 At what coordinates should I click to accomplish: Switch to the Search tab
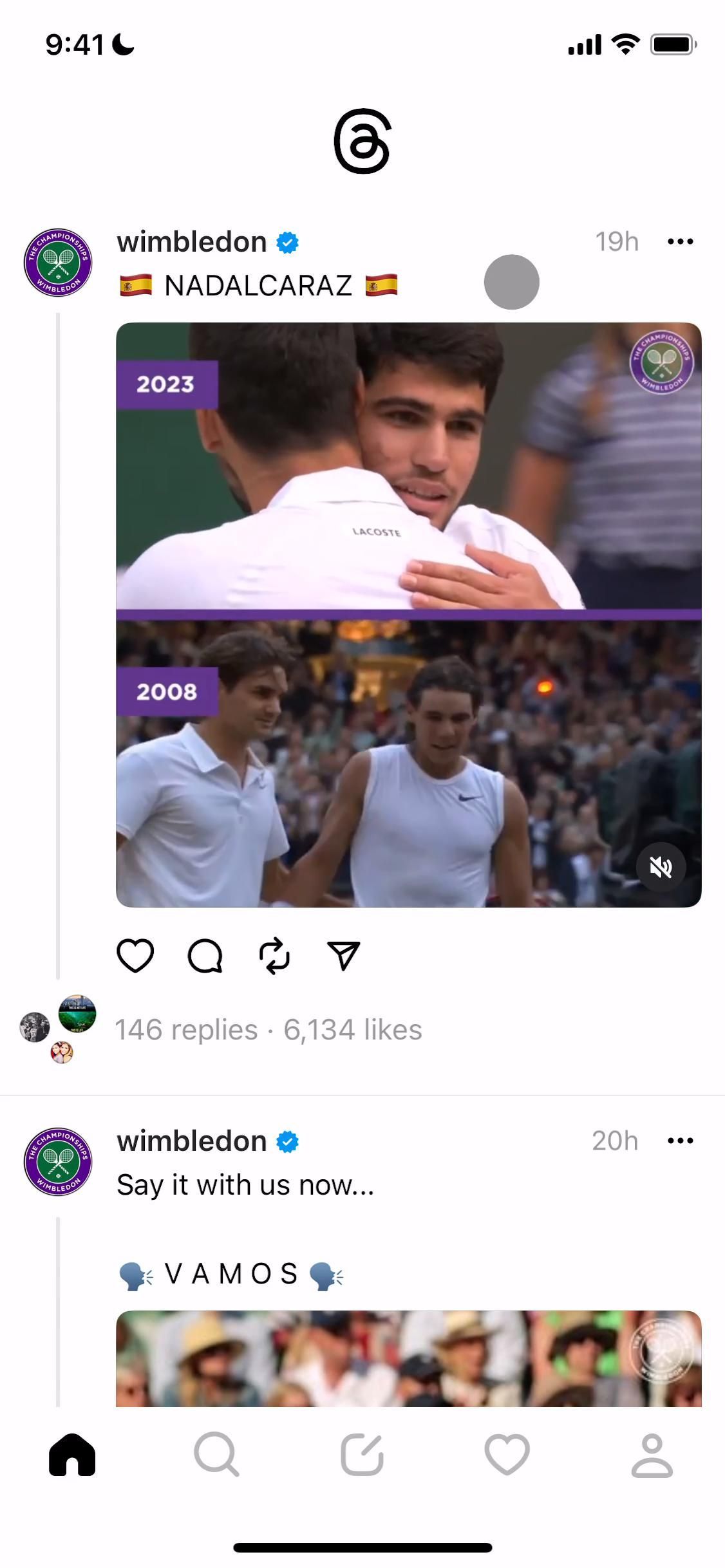click(x=217, y=1454)
